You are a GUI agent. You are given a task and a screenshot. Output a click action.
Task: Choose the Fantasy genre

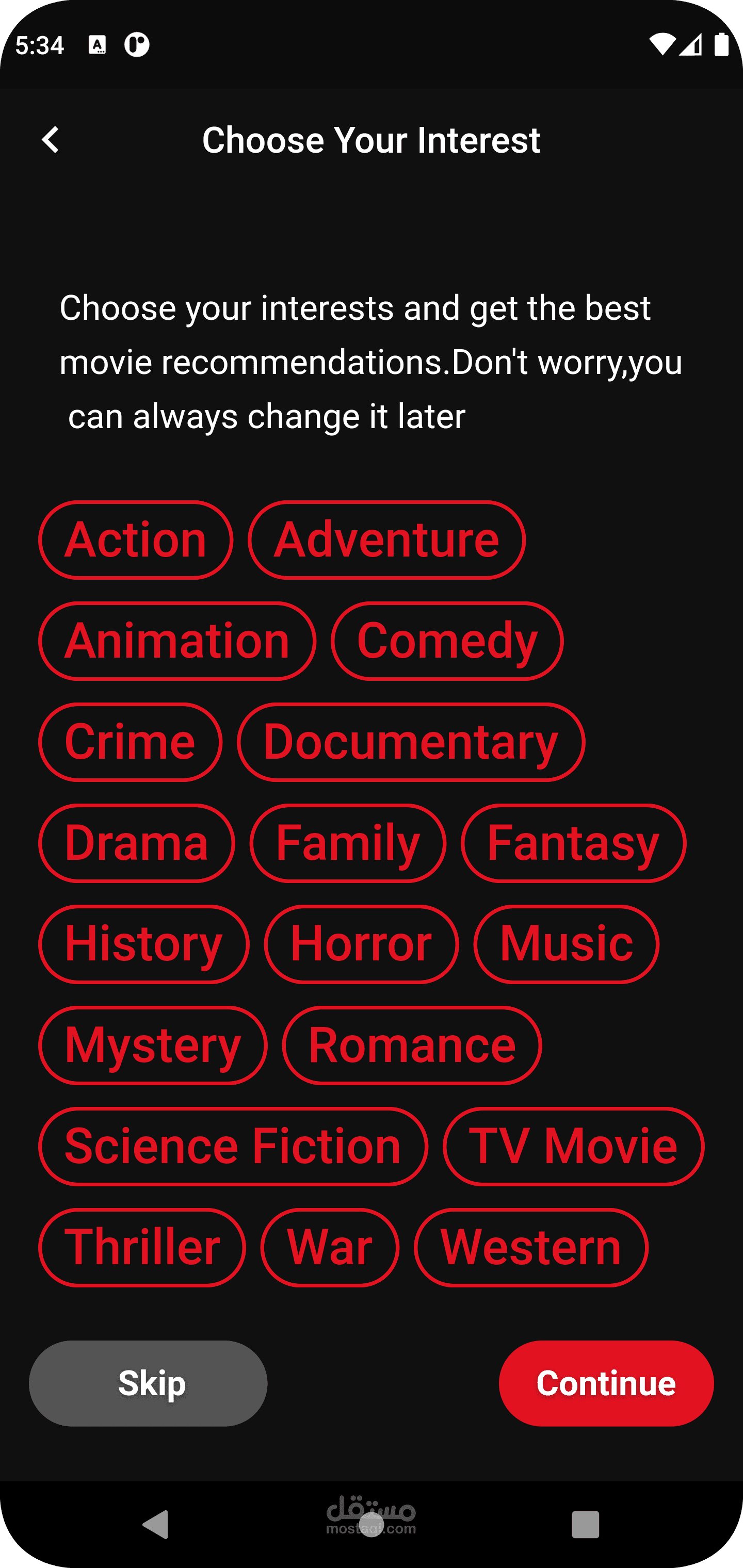pyautogui.click(x=573, y=843)
